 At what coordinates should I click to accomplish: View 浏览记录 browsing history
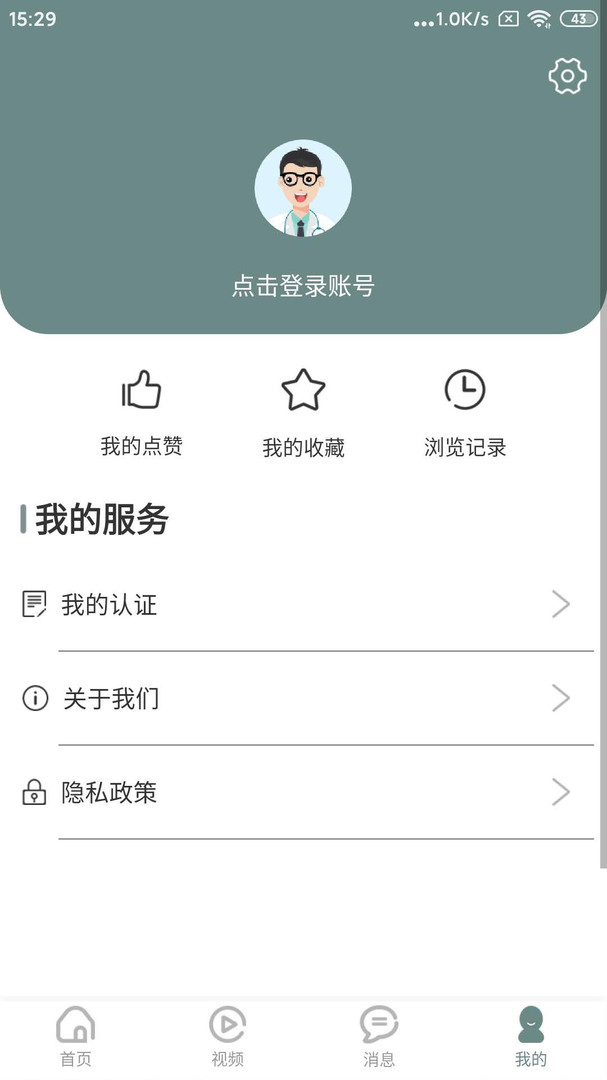click(x=465, y=413)
